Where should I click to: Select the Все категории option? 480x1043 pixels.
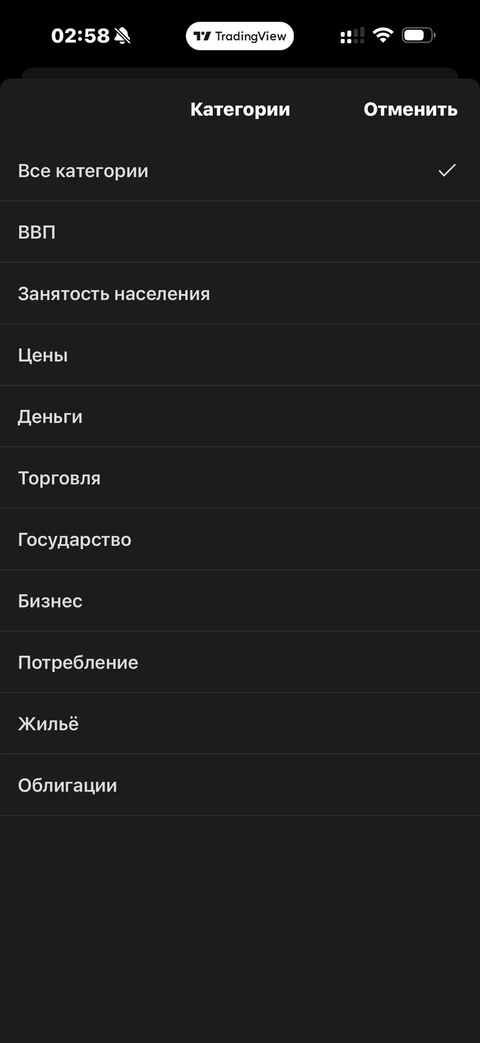tap(240, 171)
